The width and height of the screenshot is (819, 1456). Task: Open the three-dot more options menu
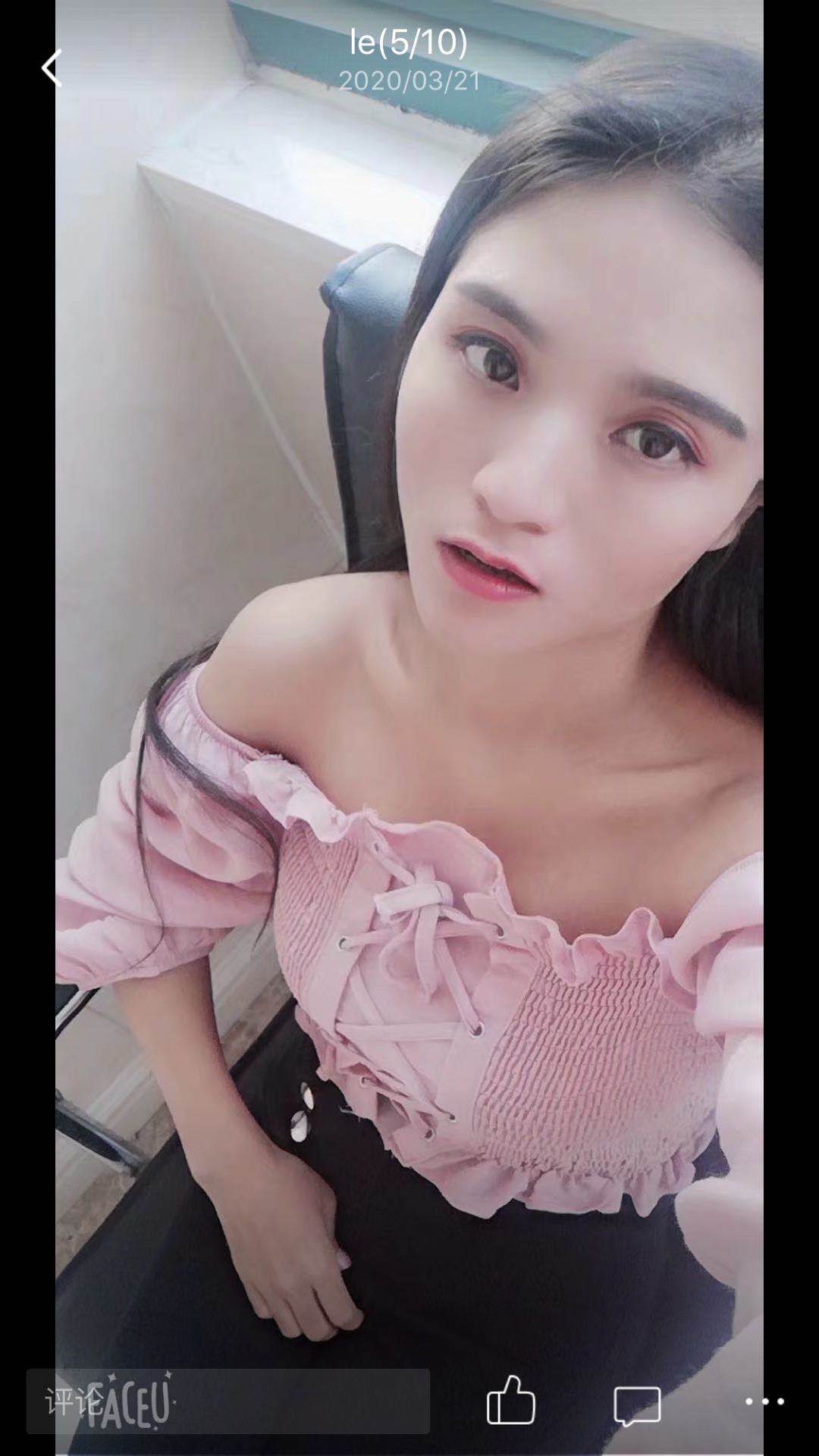coord(764,1401)
